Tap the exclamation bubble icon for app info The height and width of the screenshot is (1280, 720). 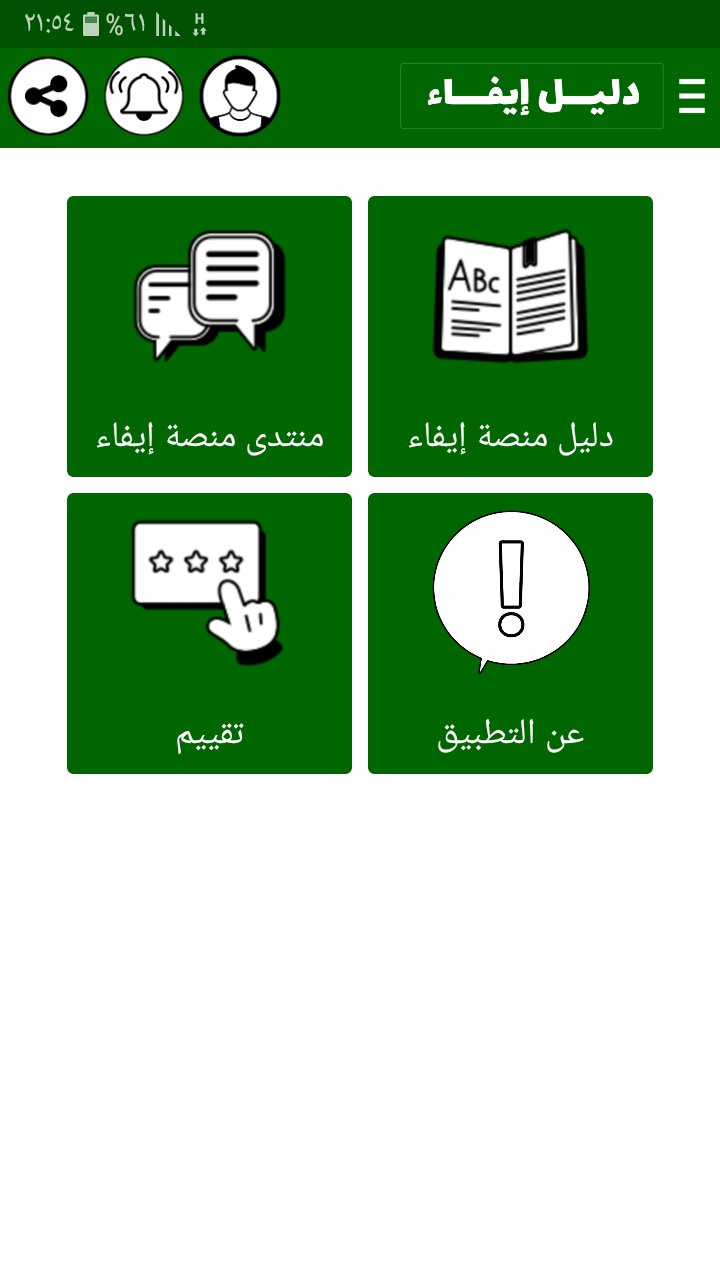tap(510, 588)
